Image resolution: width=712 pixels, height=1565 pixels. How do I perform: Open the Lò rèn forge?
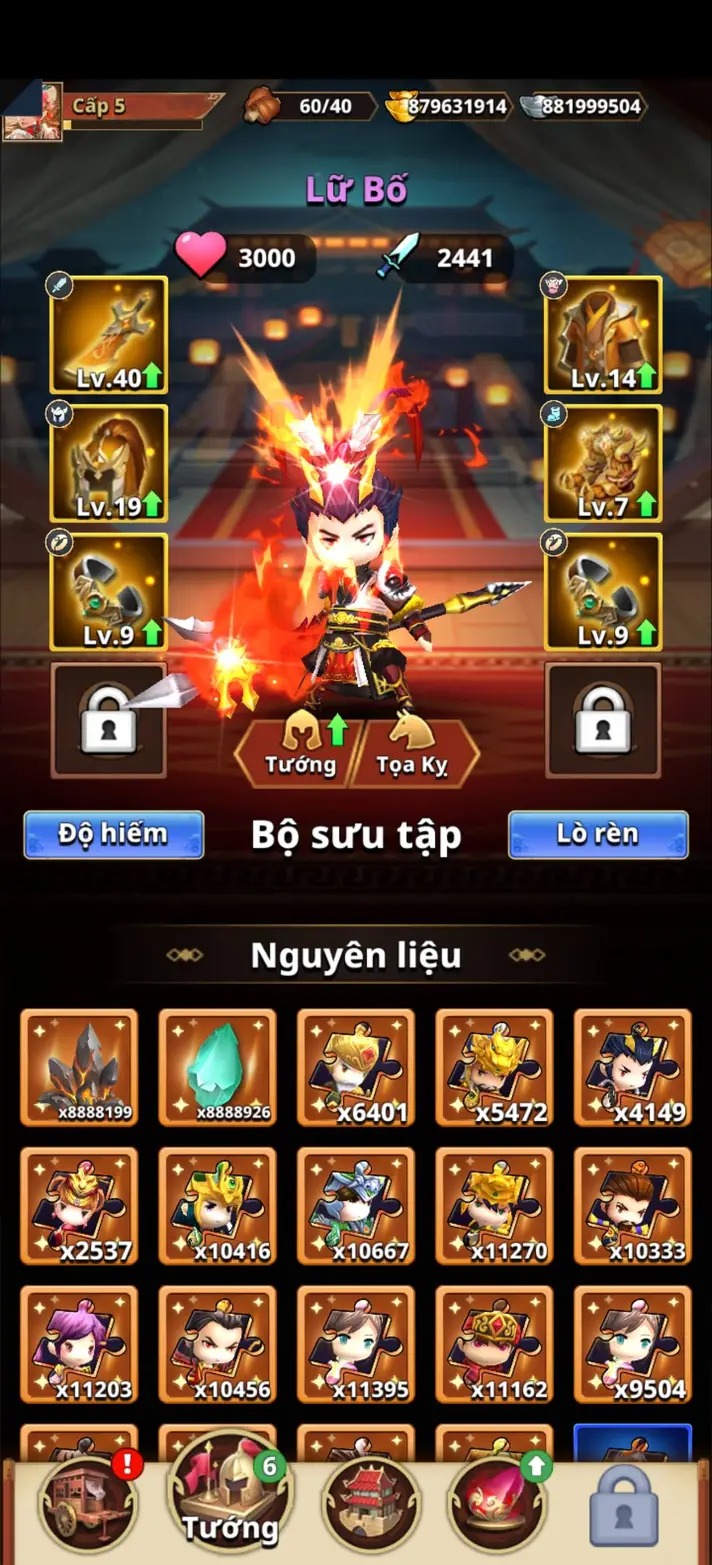[598, 834]
